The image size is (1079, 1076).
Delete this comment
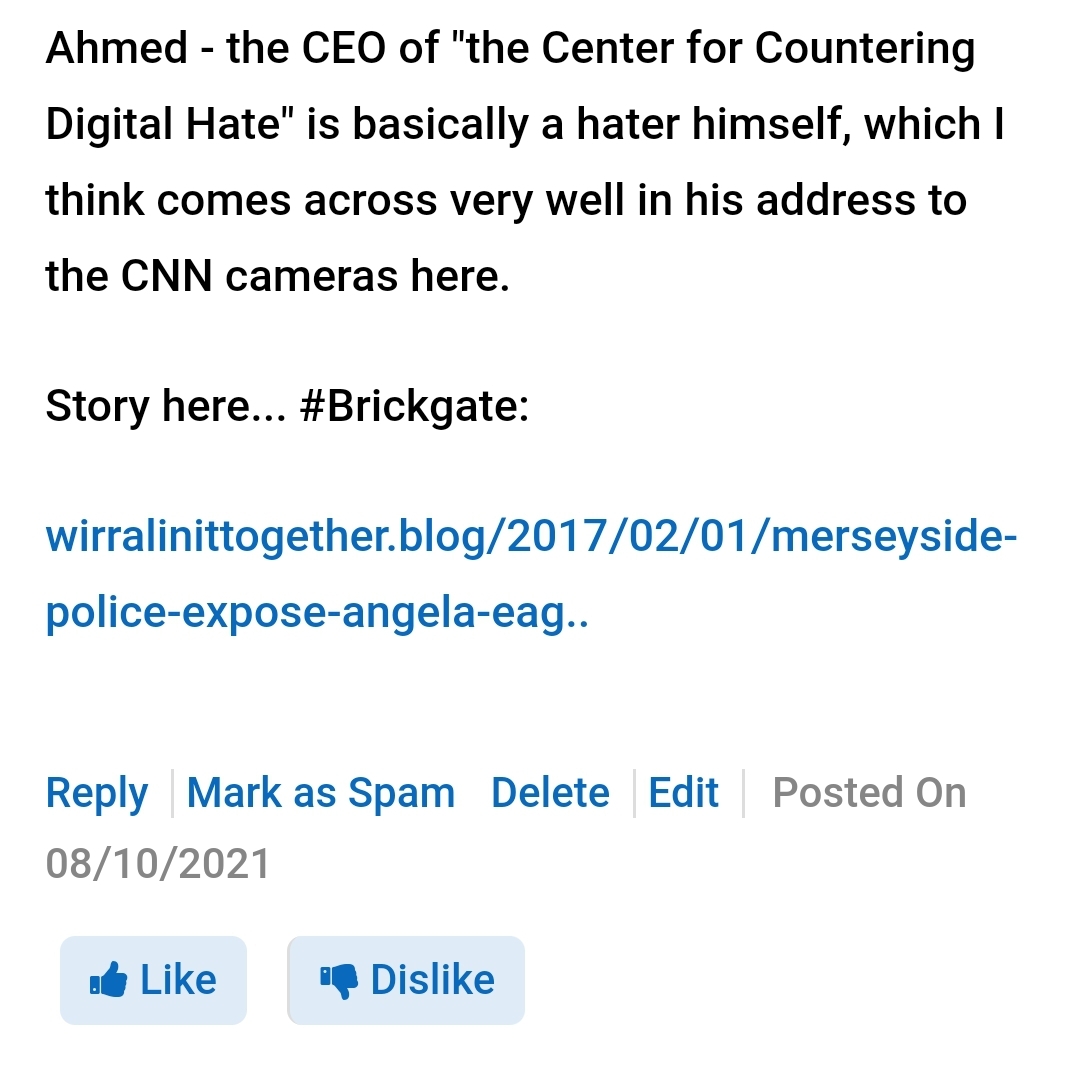[x=550, y=794]
